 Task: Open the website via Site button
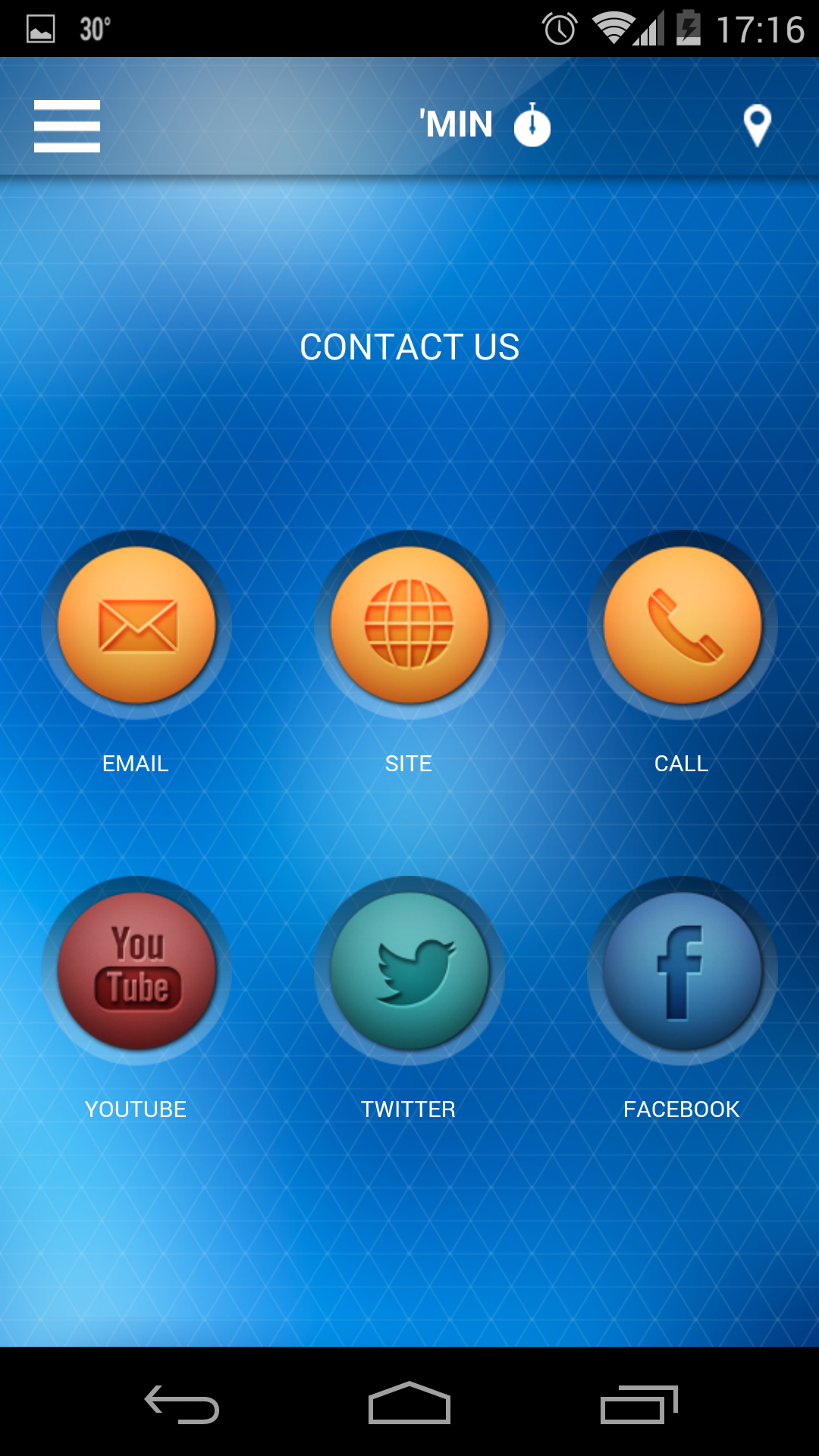tap(409, 626)
